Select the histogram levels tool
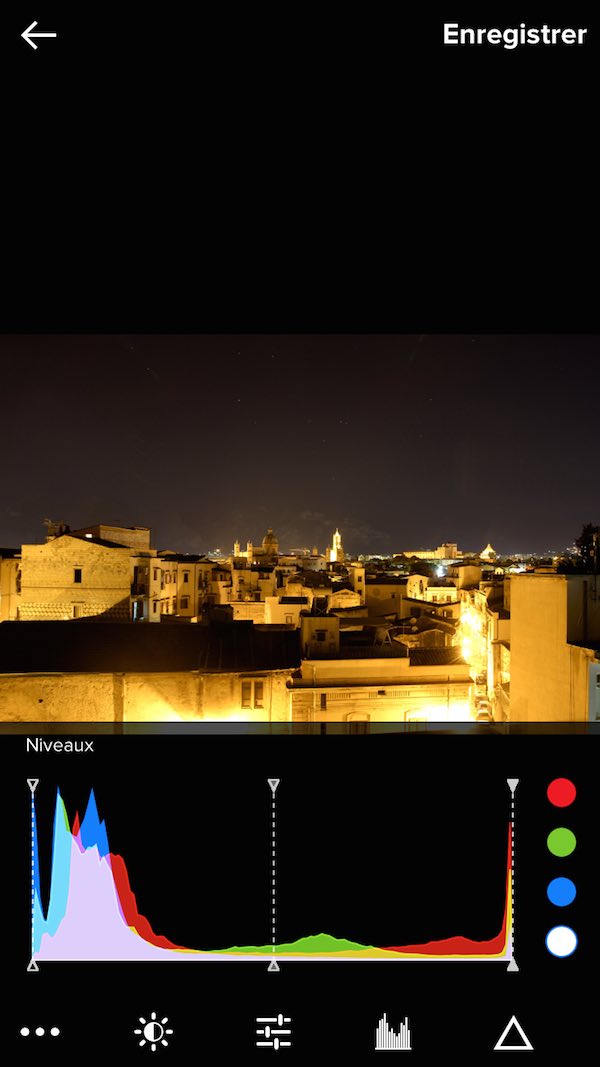The width and height of the screenshot is (600, 1067). (393, 1032)
